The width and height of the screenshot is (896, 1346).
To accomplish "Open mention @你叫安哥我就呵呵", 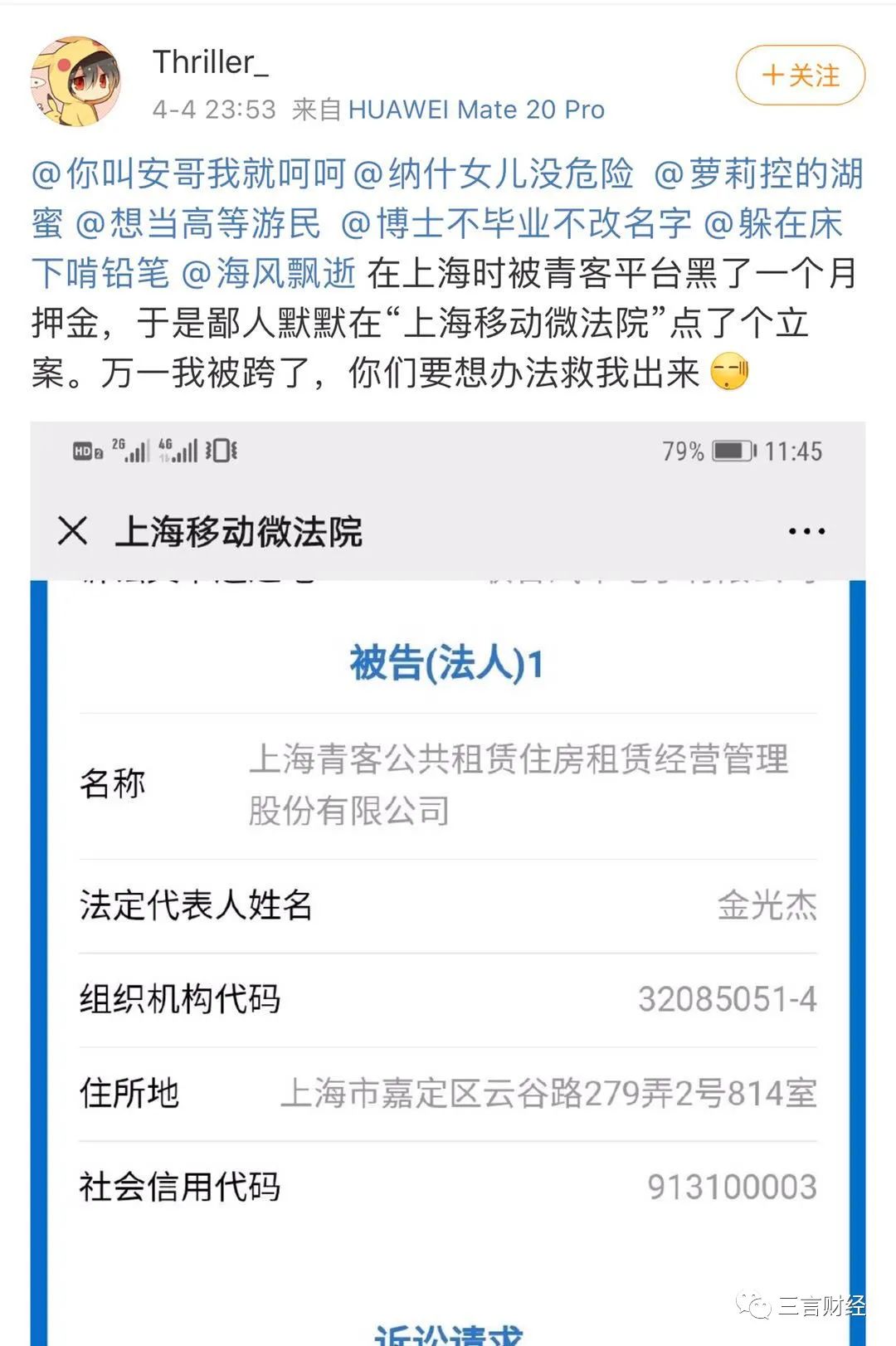I will 188,174.
